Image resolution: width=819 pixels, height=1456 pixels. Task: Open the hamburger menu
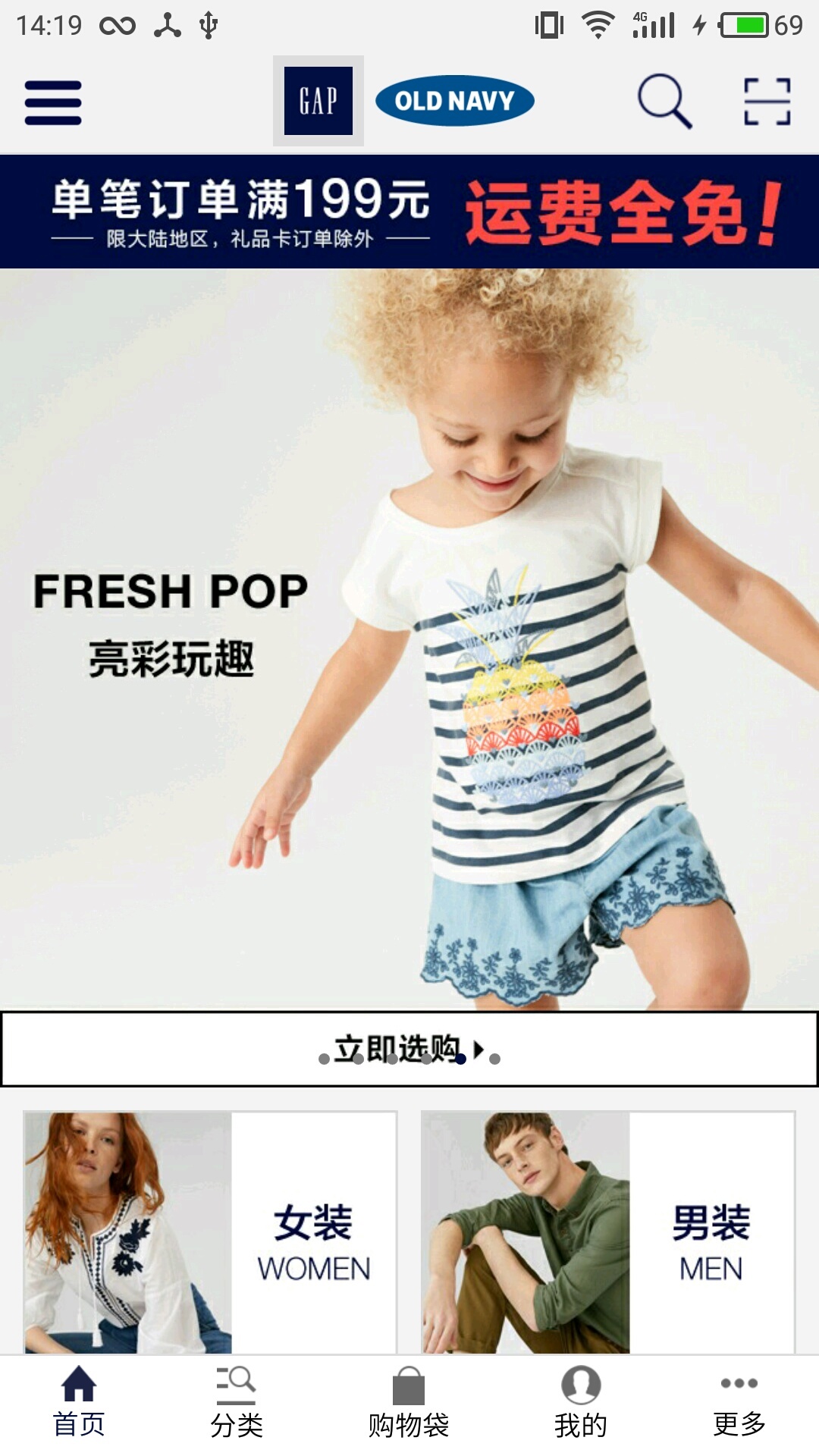53,102
